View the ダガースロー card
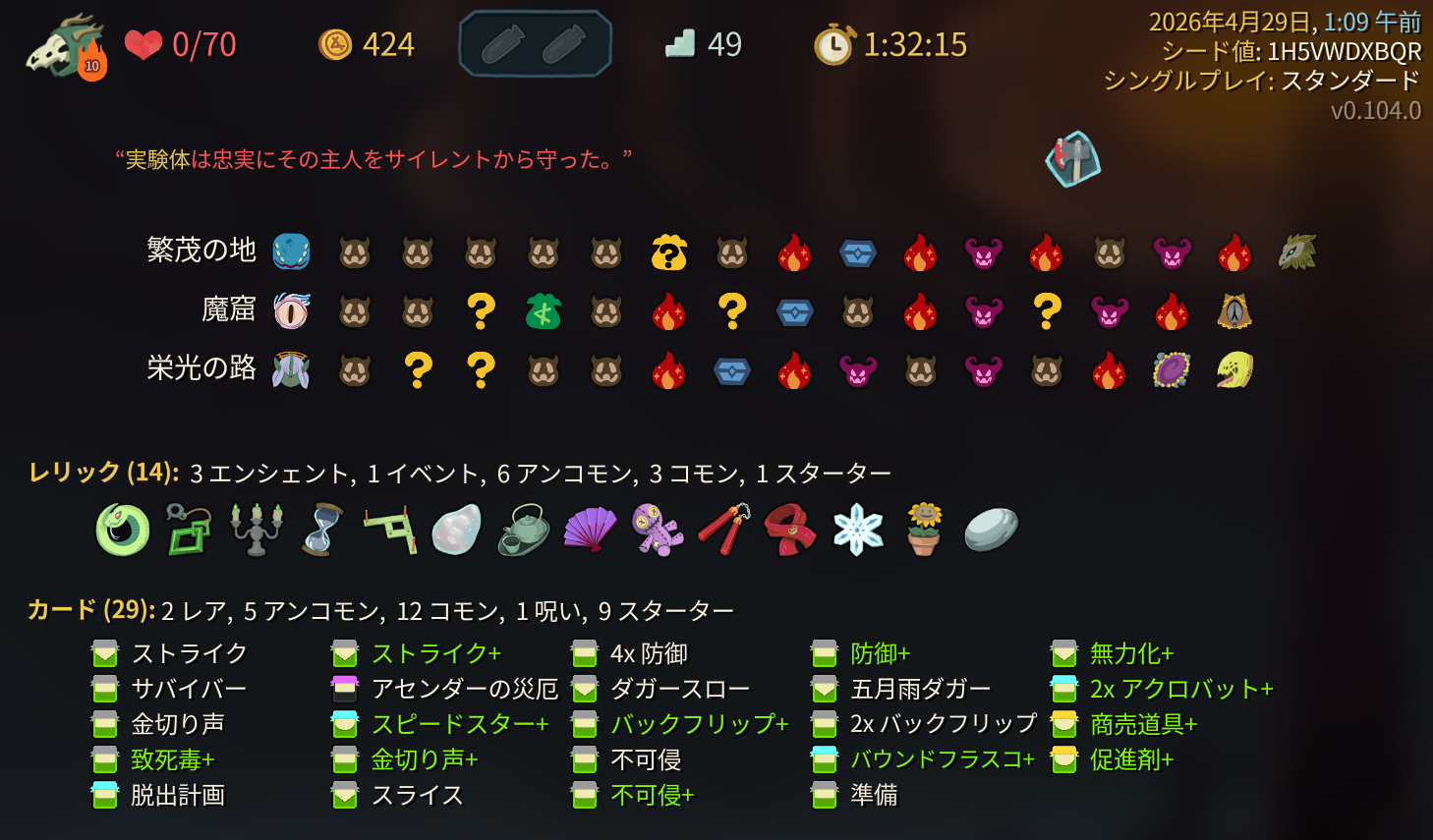1433x840 pixels. click(x=679, y=689)
